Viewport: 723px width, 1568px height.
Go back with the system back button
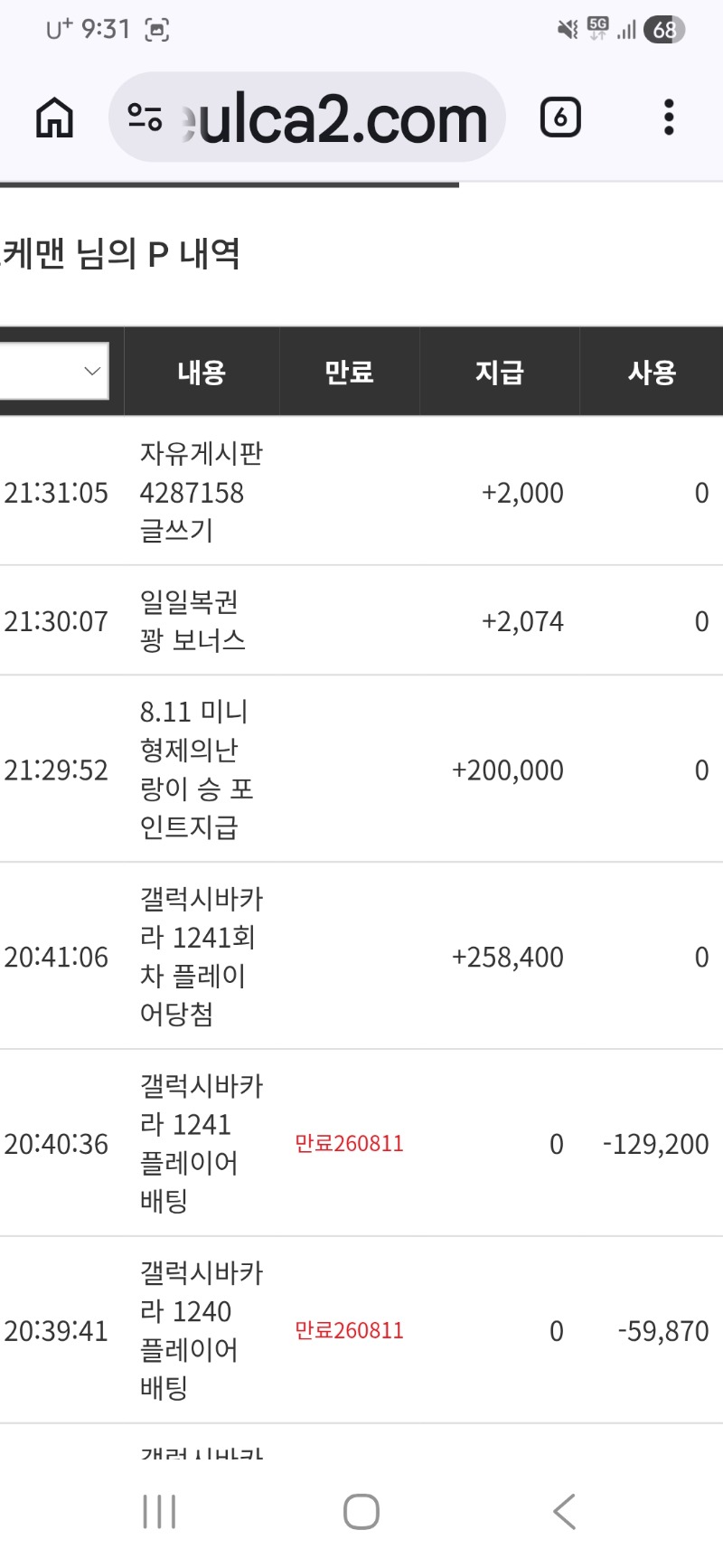564,1511
